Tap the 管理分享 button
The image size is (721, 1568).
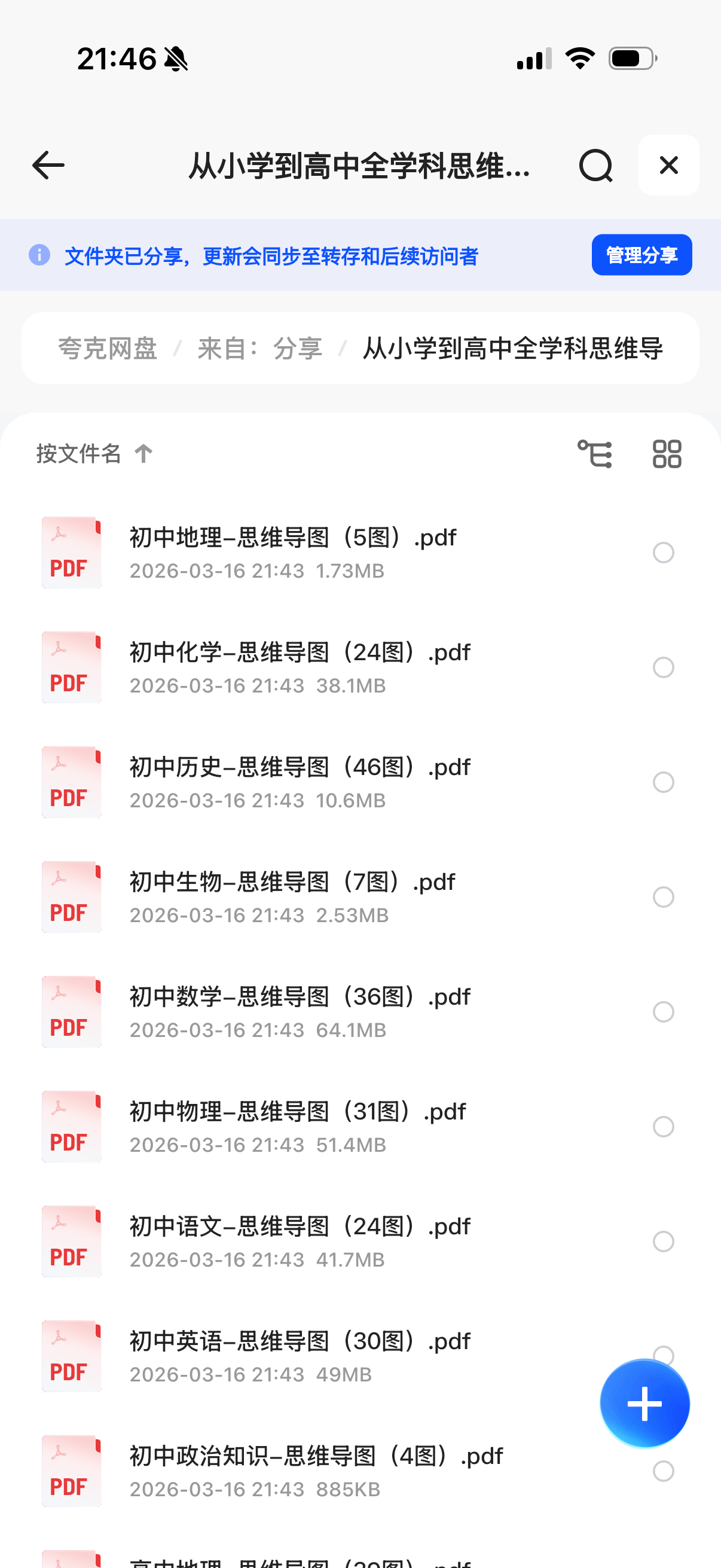641,255
